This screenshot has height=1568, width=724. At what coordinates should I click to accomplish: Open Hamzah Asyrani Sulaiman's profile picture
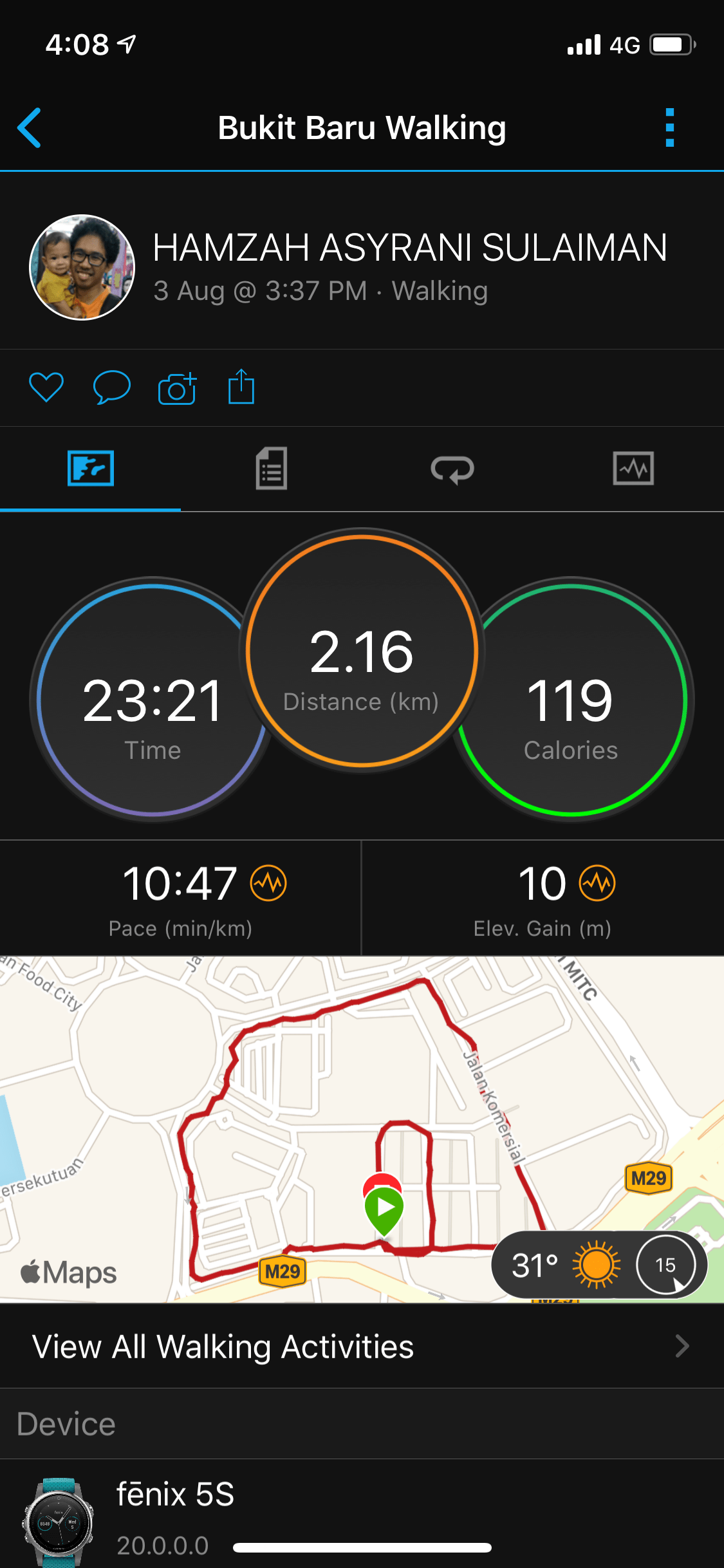tap(82, 267)
